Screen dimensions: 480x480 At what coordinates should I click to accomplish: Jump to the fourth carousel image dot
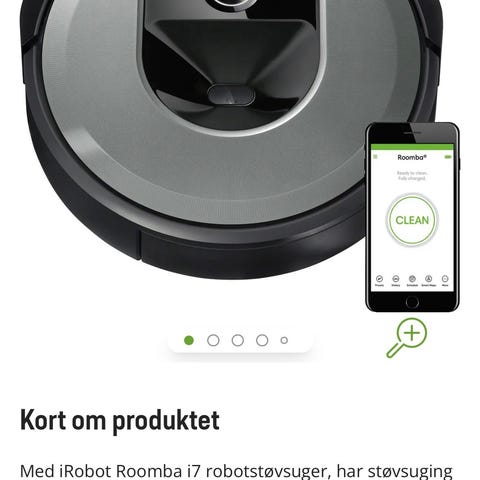pos(262,340)
